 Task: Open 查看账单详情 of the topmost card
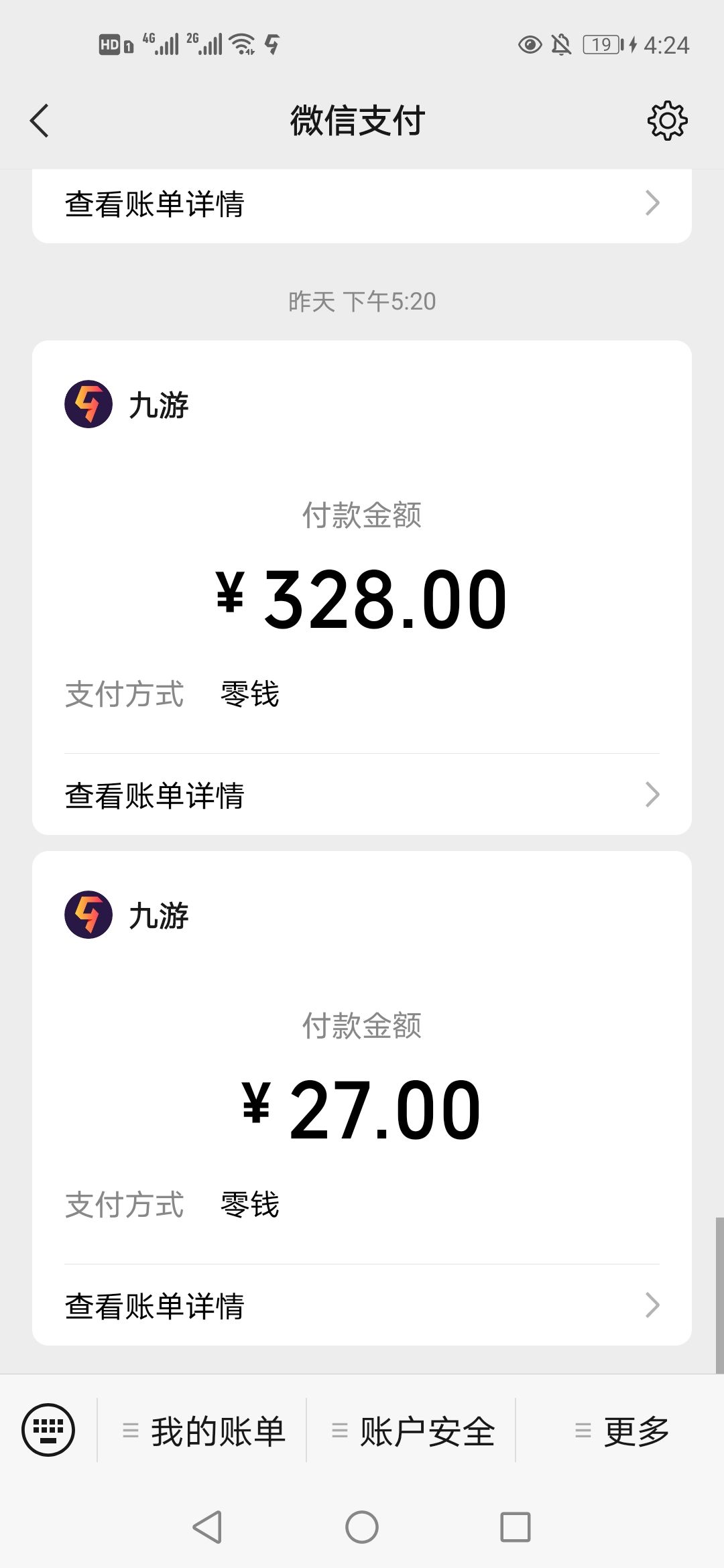(362, 204)
